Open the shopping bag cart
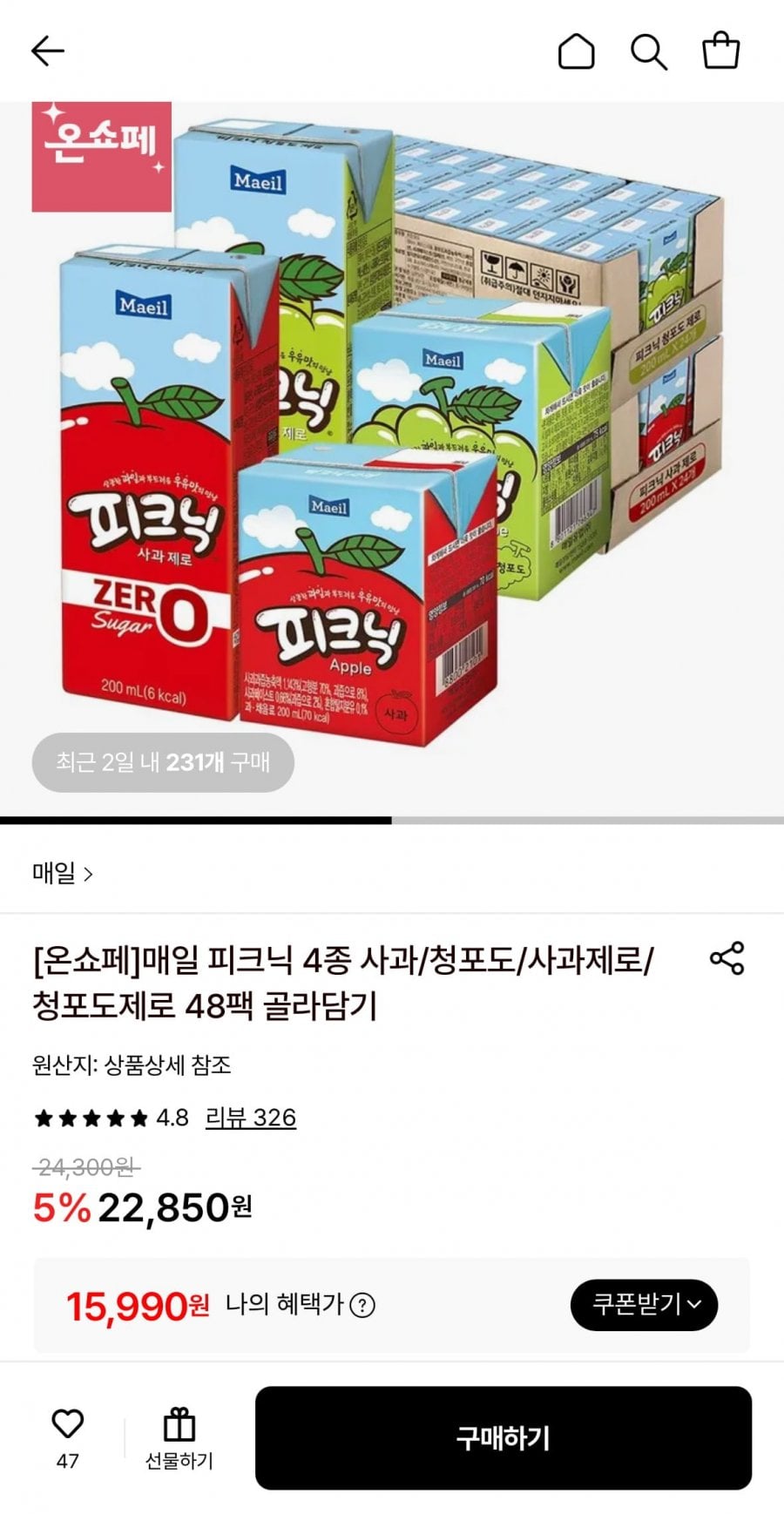The image size is (784, 1514). coord(721,51)
